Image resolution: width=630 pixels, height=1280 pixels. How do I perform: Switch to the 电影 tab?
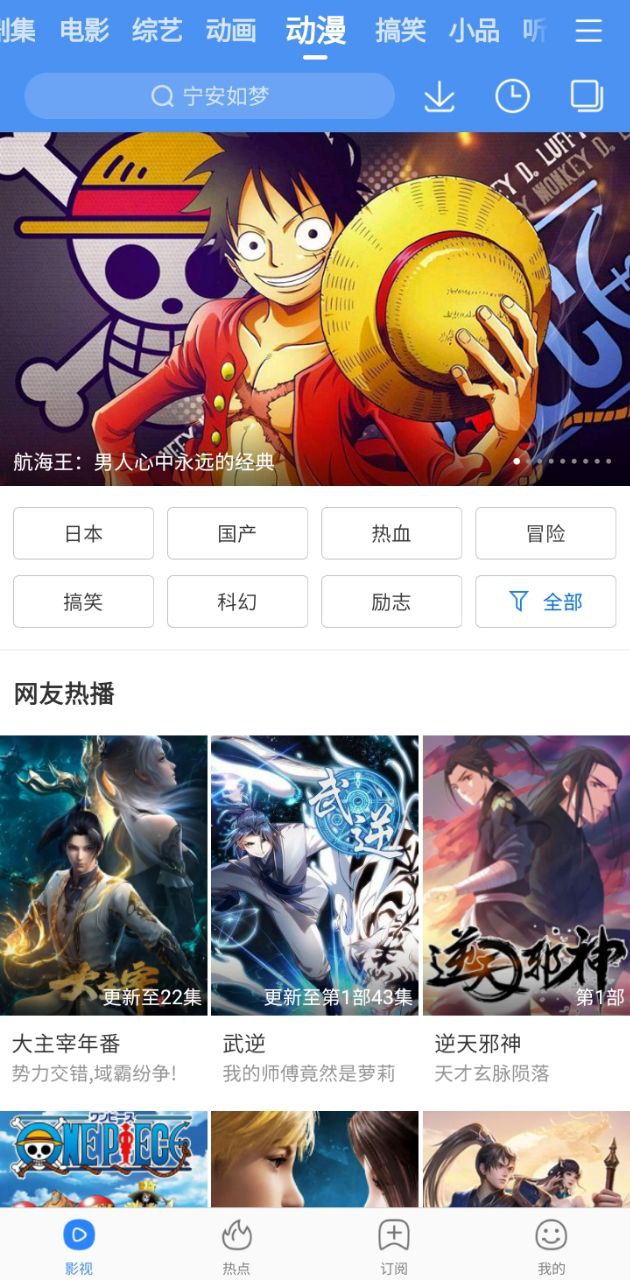[x=84, y=31]
